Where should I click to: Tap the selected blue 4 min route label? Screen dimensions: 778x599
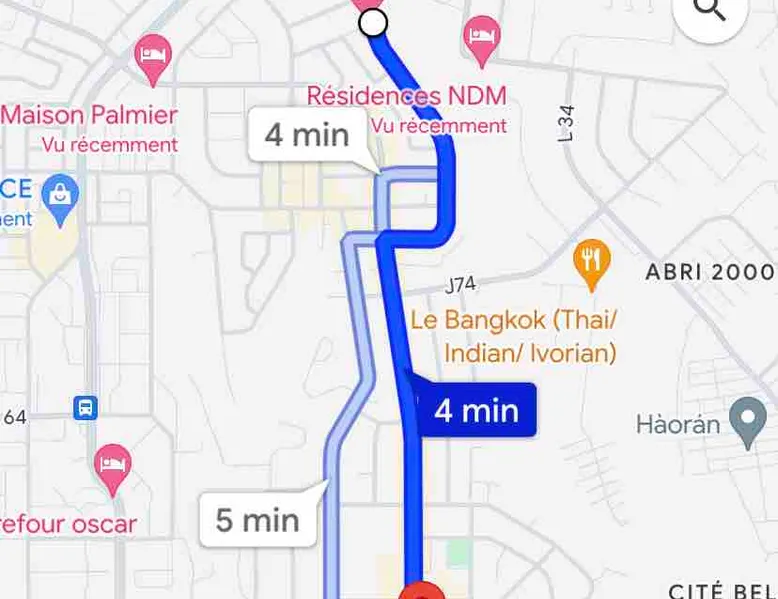tap(476, 410)
